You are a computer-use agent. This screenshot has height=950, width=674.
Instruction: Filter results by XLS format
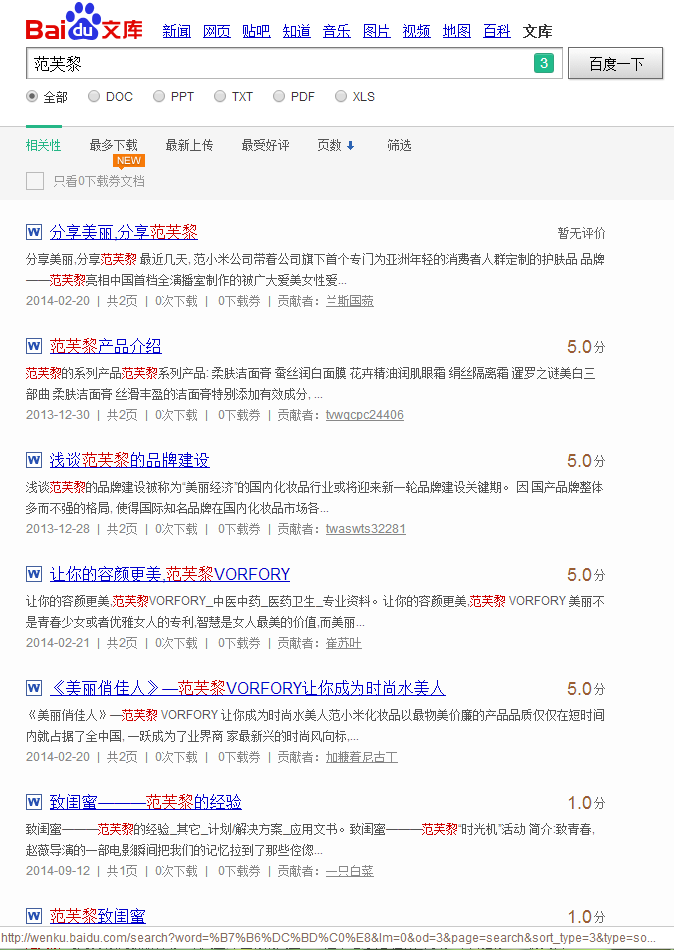point(341,97)
